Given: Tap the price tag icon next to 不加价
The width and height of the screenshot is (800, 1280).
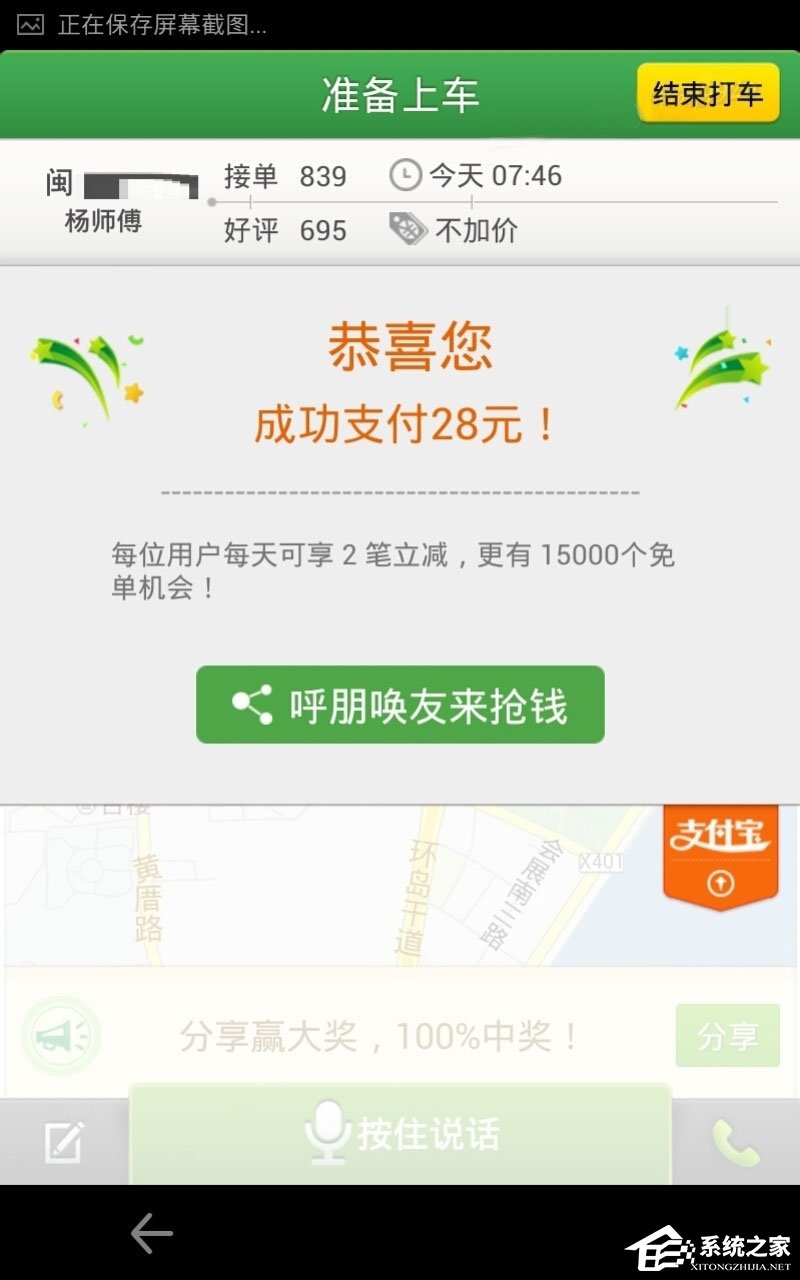Looking at the screenshot, I should (402, 230).
